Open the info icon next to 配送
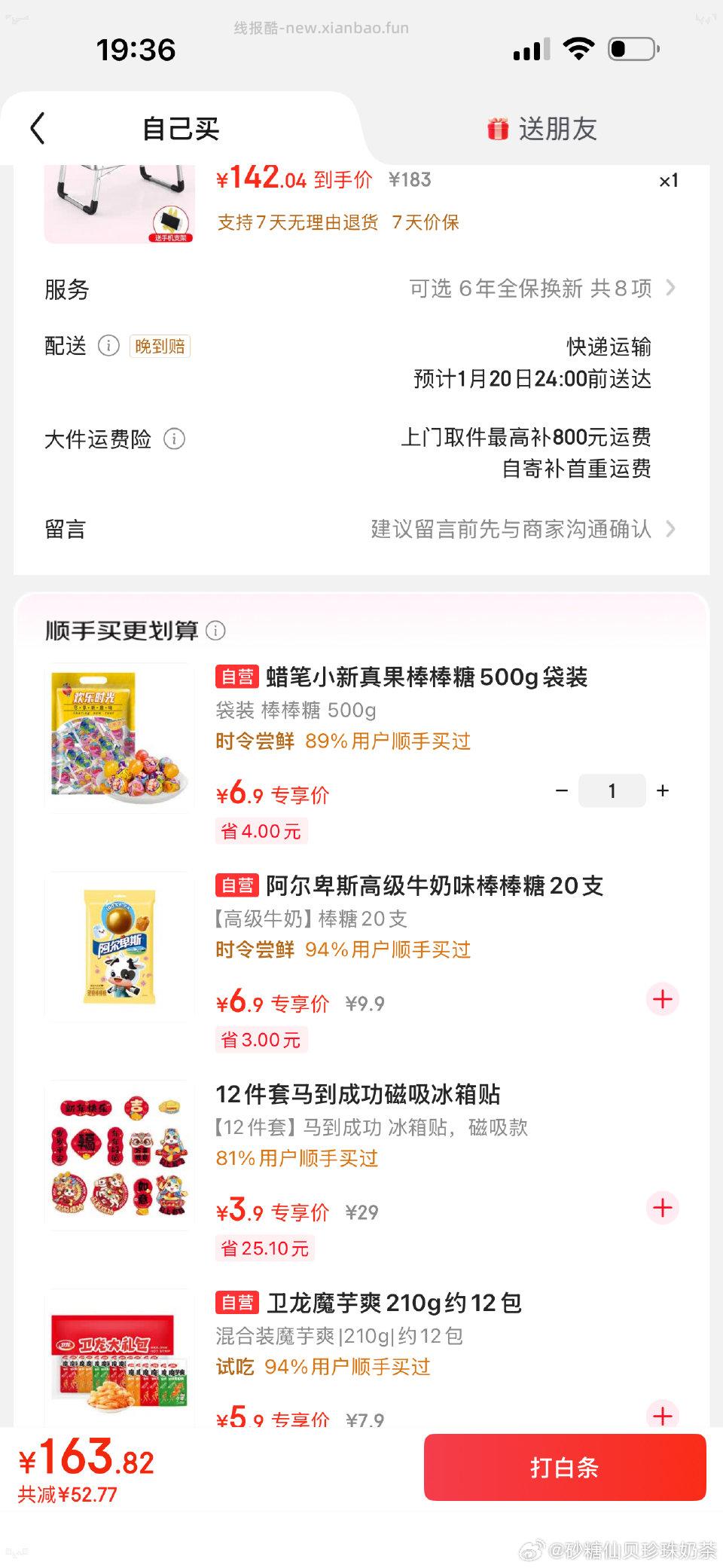Viewport: 723px width, 1568px height. point(109,347)
